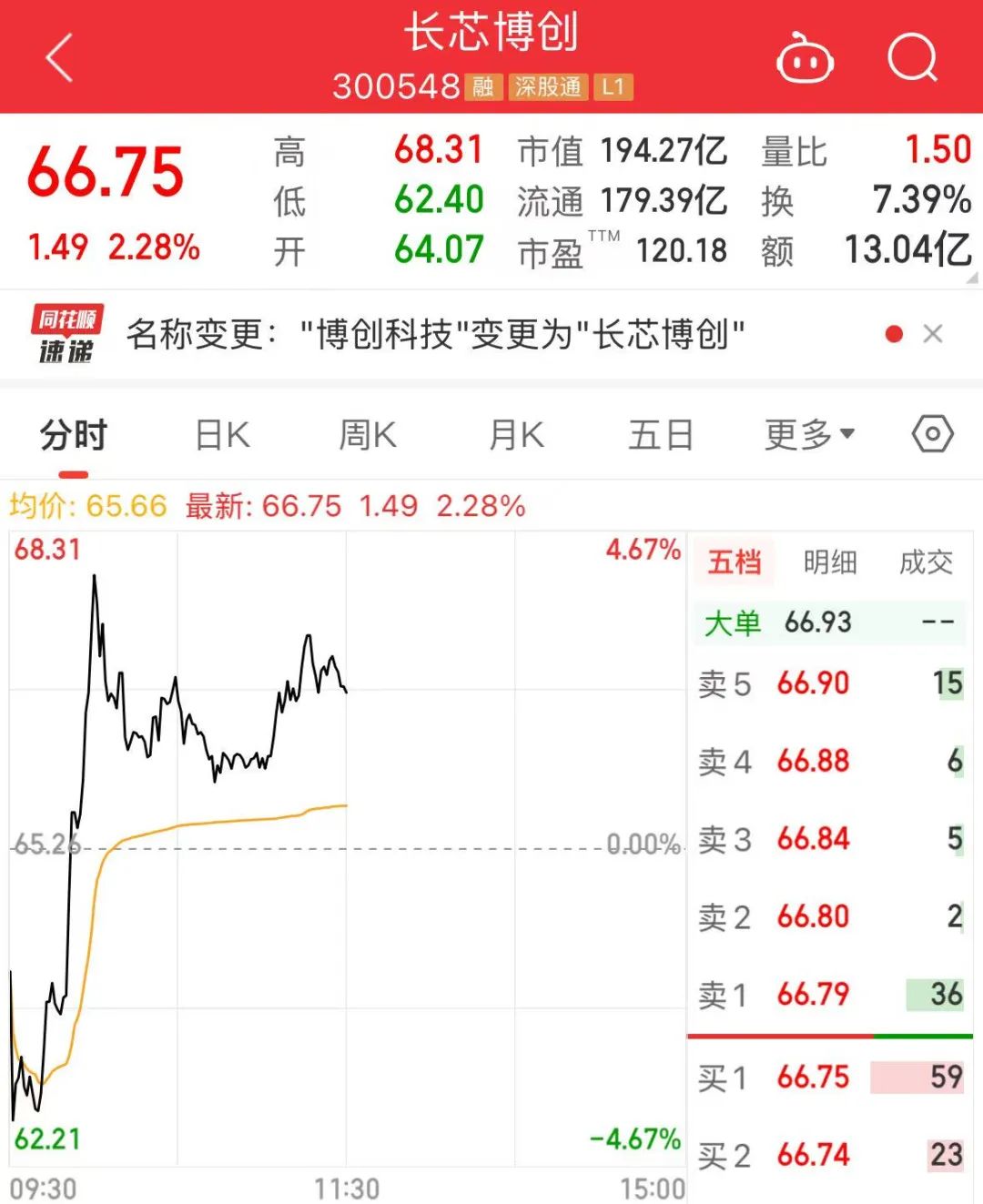
Task: Switch to the 日K chart tab
Action: pos(222,436)
